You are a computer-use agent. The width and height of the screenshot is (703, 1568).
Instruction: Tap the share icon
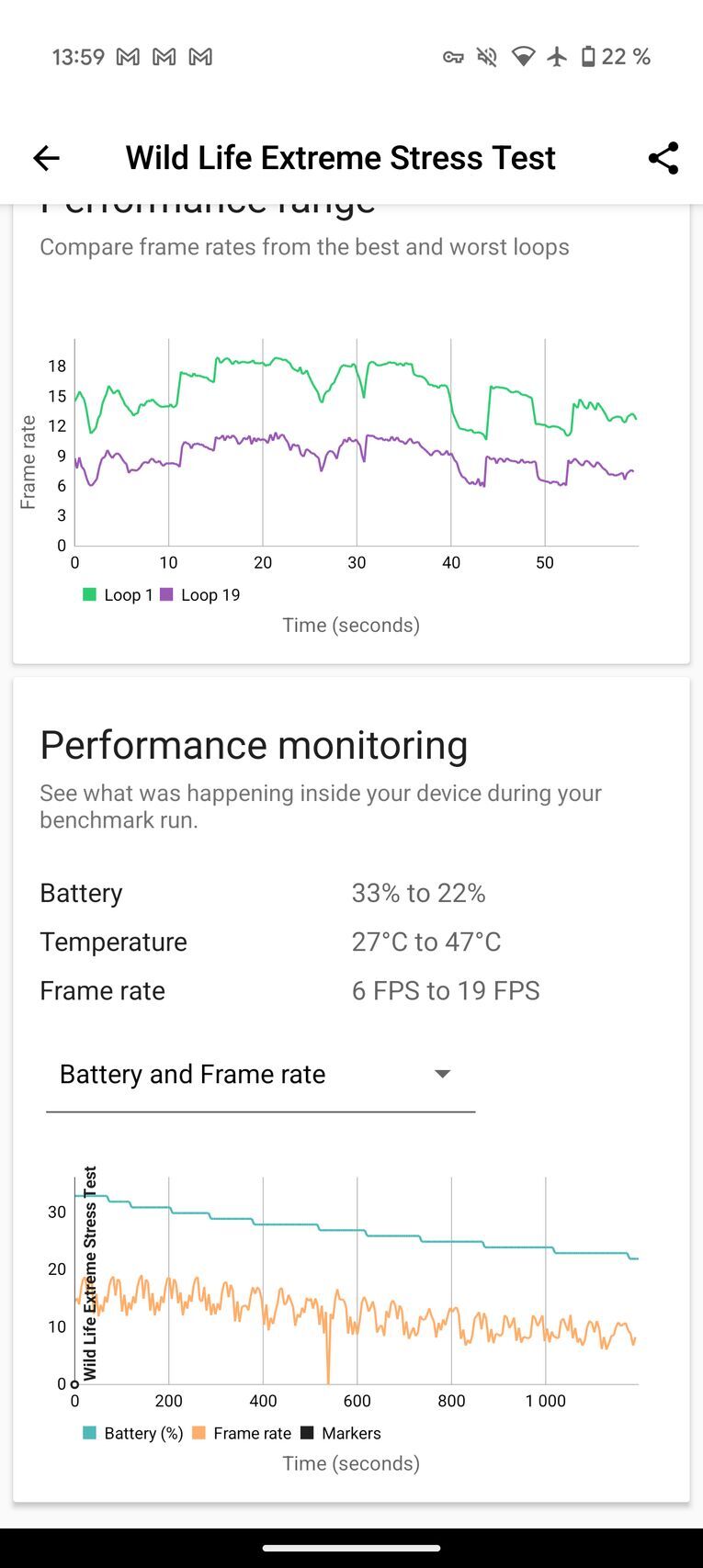pos(663,157)
